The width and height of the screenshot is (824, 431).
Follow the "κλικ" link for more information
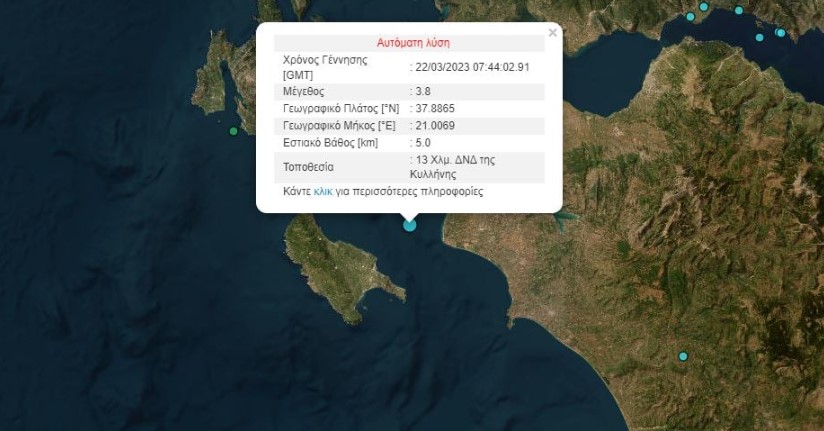[322, 191]
